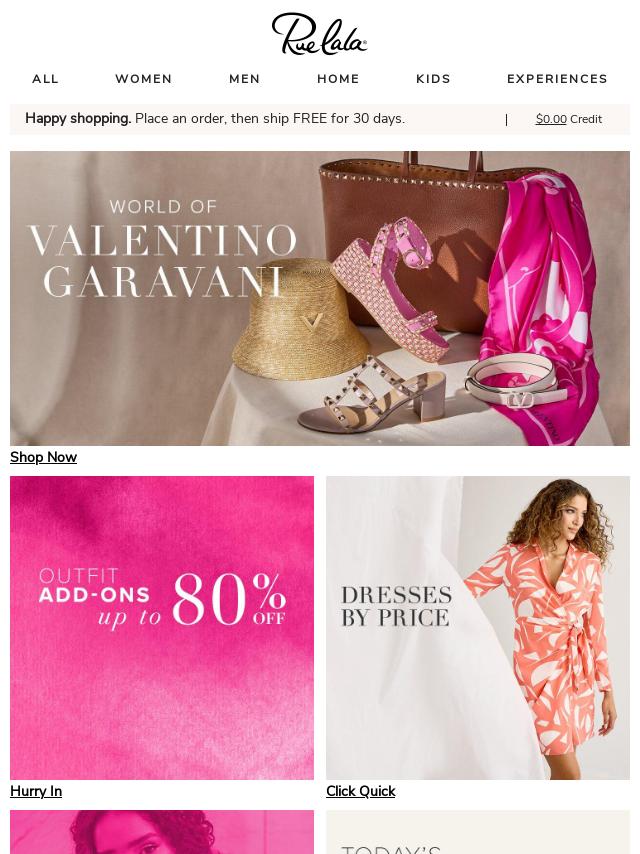Select the HOME category
The height and width of the screenshot is (854, 640).
click(x=338, y=79)
